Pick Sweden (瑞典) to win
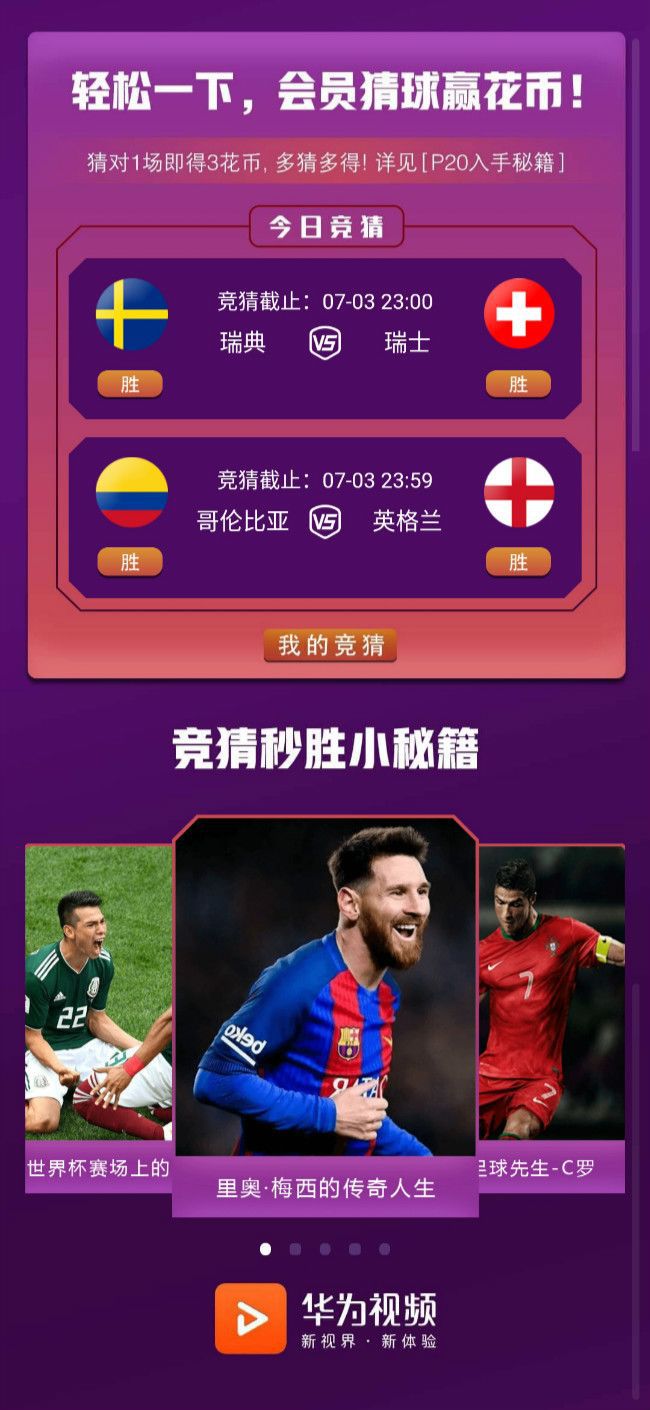The height and width of the screenshot is (1410, 650). (x=130, y=385)
